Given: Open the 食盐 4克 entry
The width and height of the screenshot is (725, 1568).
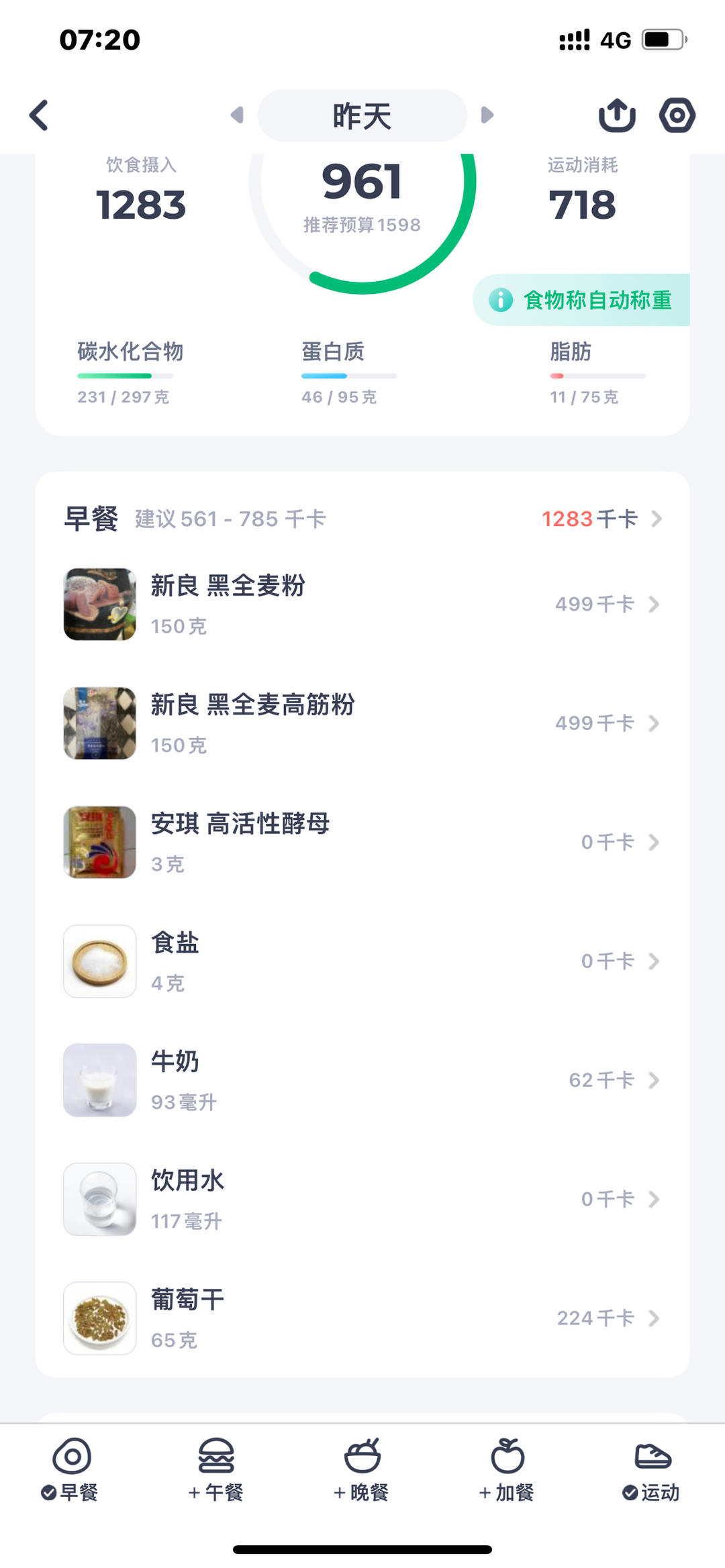Looking at the screenshot, I should click(x=362, y=961).
